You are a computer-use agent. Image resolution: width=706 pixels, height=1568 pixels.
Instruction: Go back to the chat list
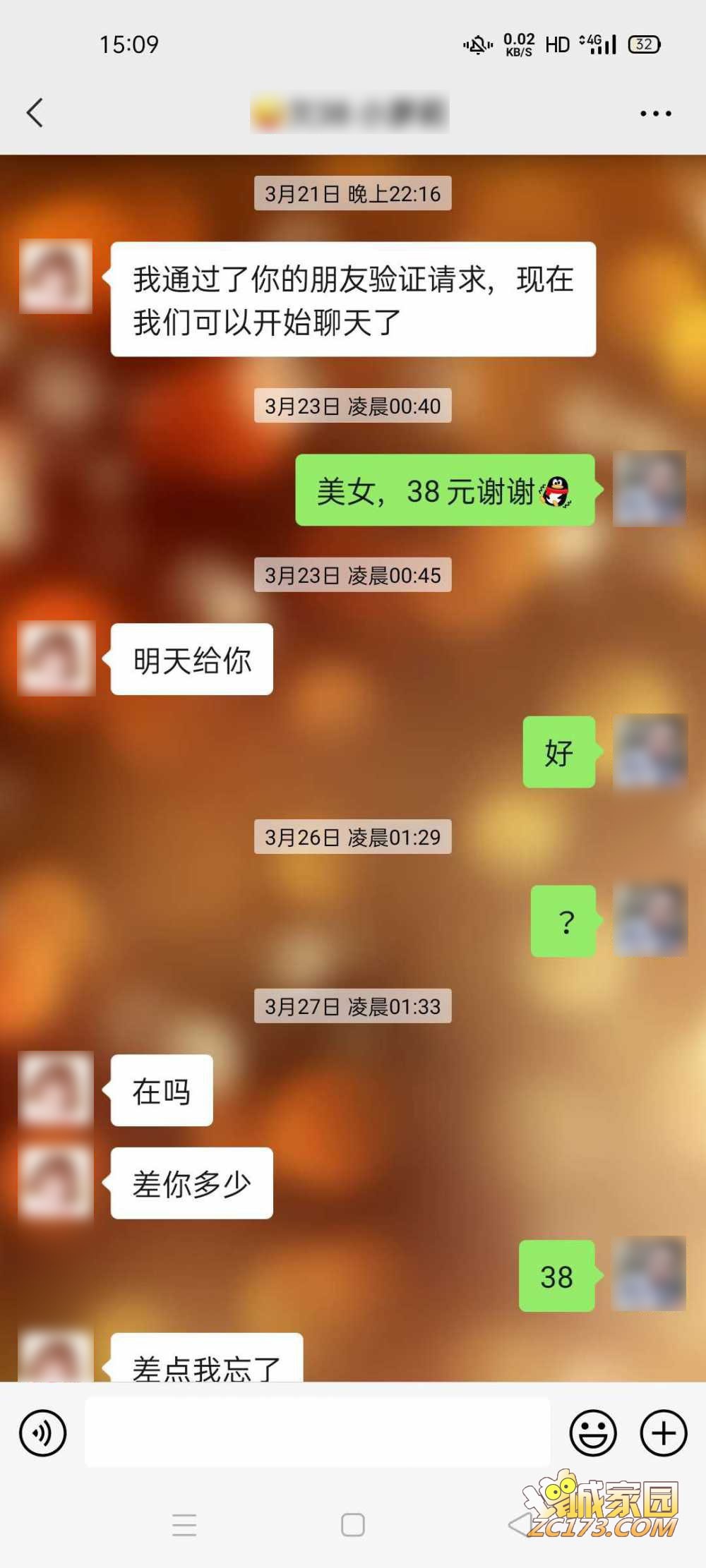coord(35,113)
